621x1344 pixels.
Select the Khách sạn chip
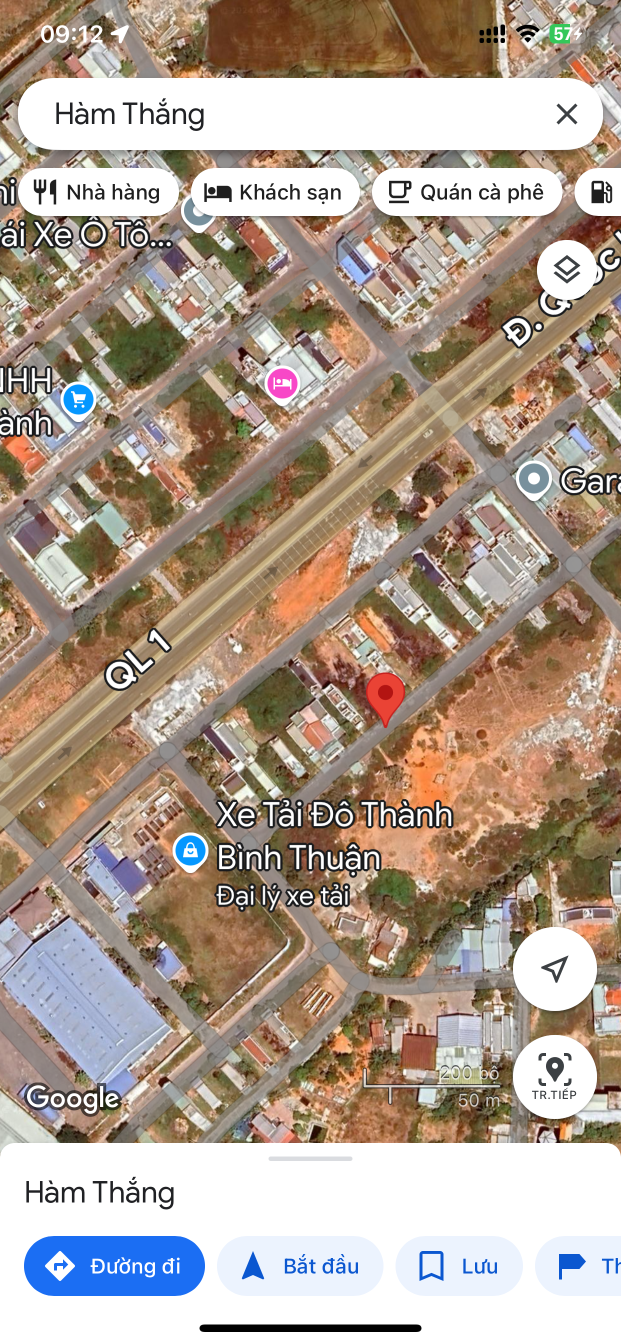pyautogui.click(x=275, y=193)
